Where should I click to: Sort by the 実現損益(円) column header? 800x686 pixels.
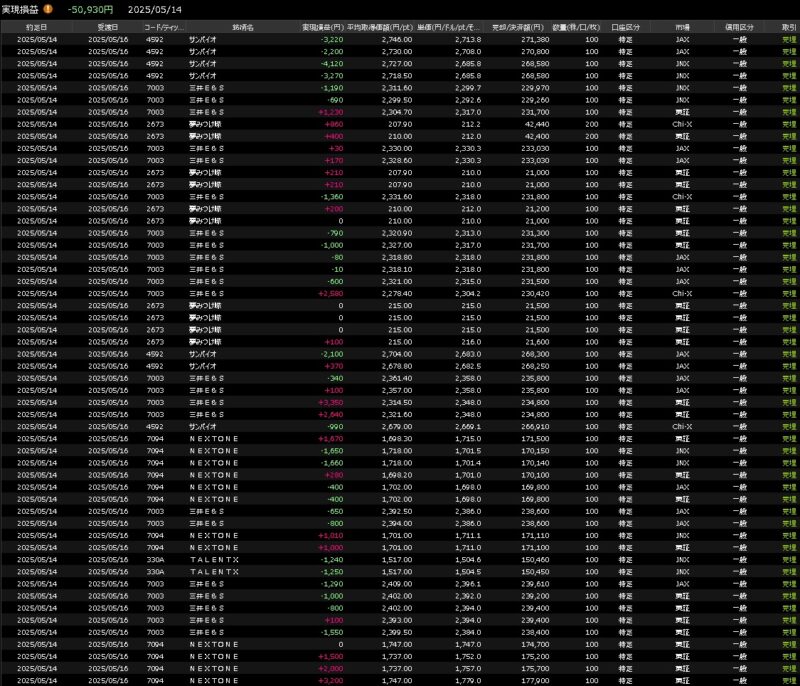(x=320, y=27)
